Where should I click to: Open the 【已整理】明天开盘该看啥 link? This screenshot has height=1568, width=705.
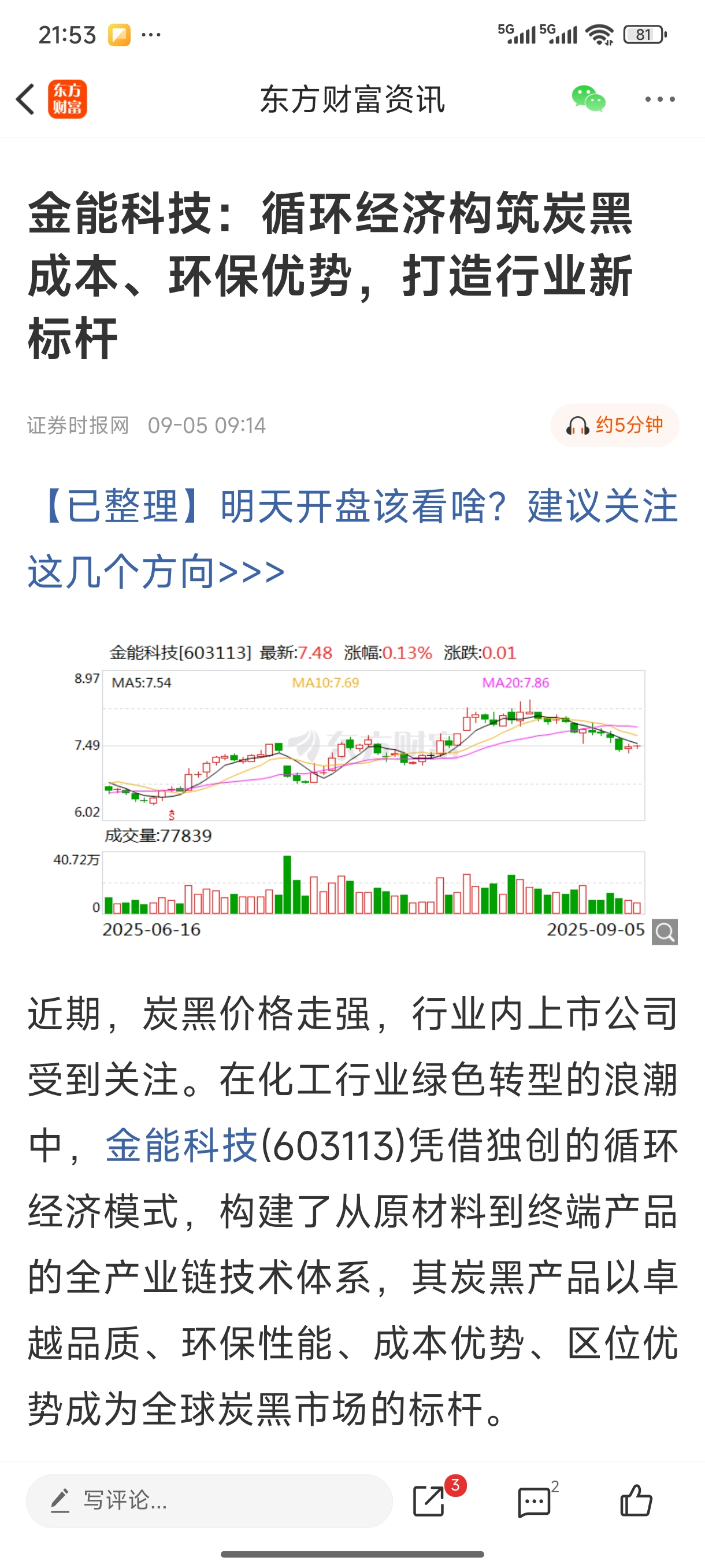pos(353,538)
